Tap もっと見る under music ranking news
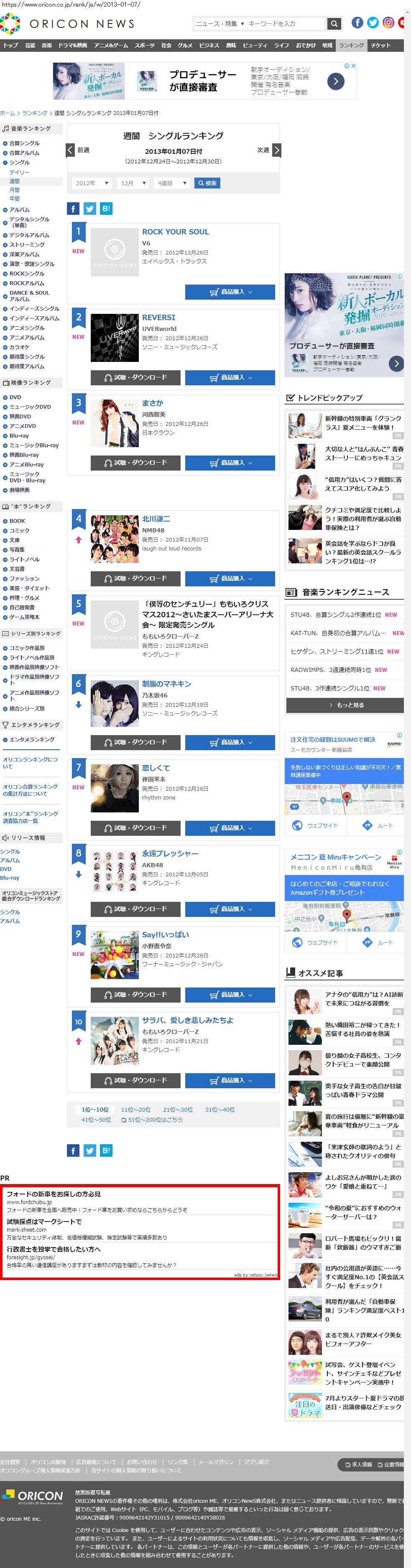Viewport: 411px width, 1568px height. [x=345, y=705]
